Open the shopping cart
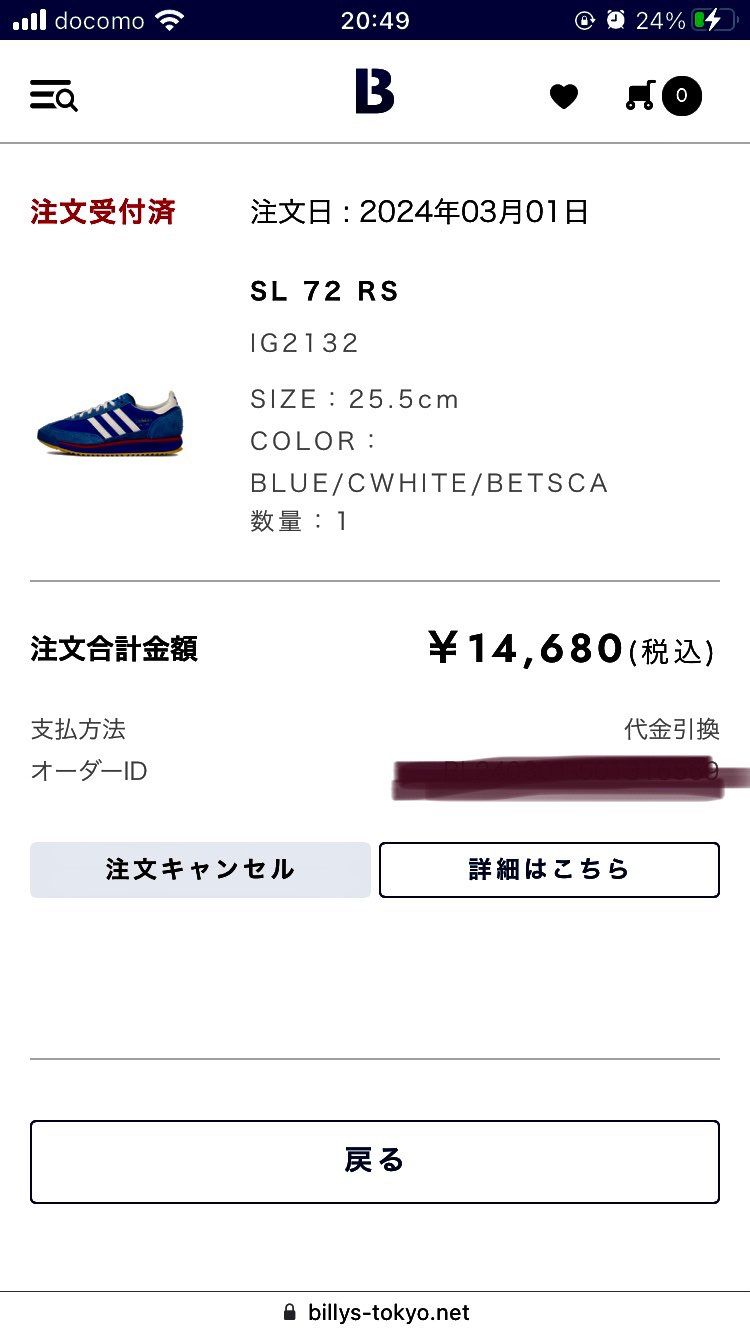Image resolution: width=750 pixels, height=1334 pixels. click(664, 96)
